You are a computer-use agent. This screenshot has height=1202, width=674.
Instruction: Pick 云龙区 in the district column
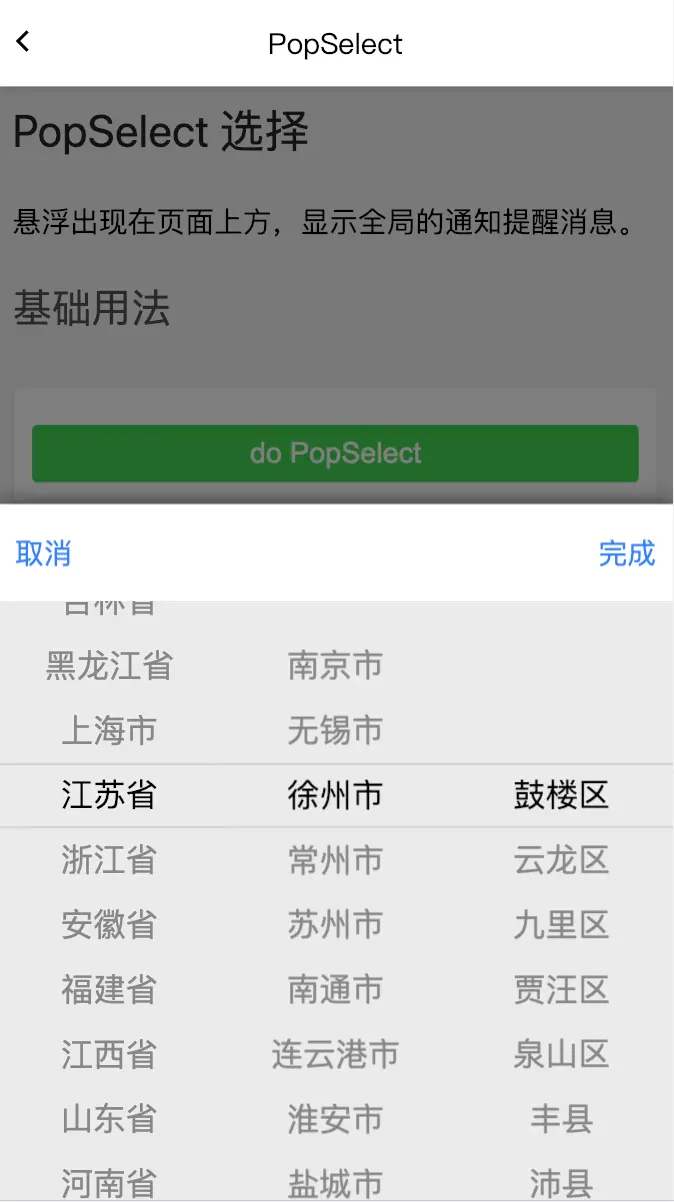click(x=561, y=860)
